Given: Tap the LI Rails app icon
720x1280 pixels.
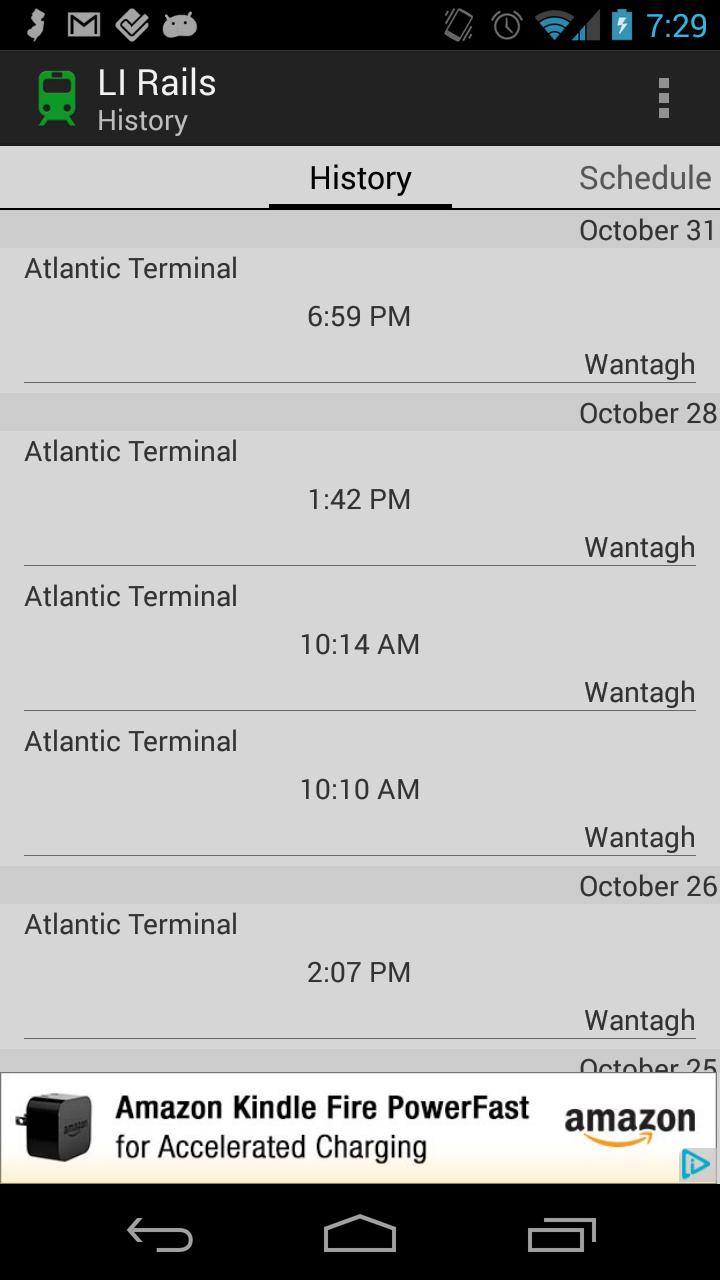Looking at the screenshot, I should click(57, 98).
